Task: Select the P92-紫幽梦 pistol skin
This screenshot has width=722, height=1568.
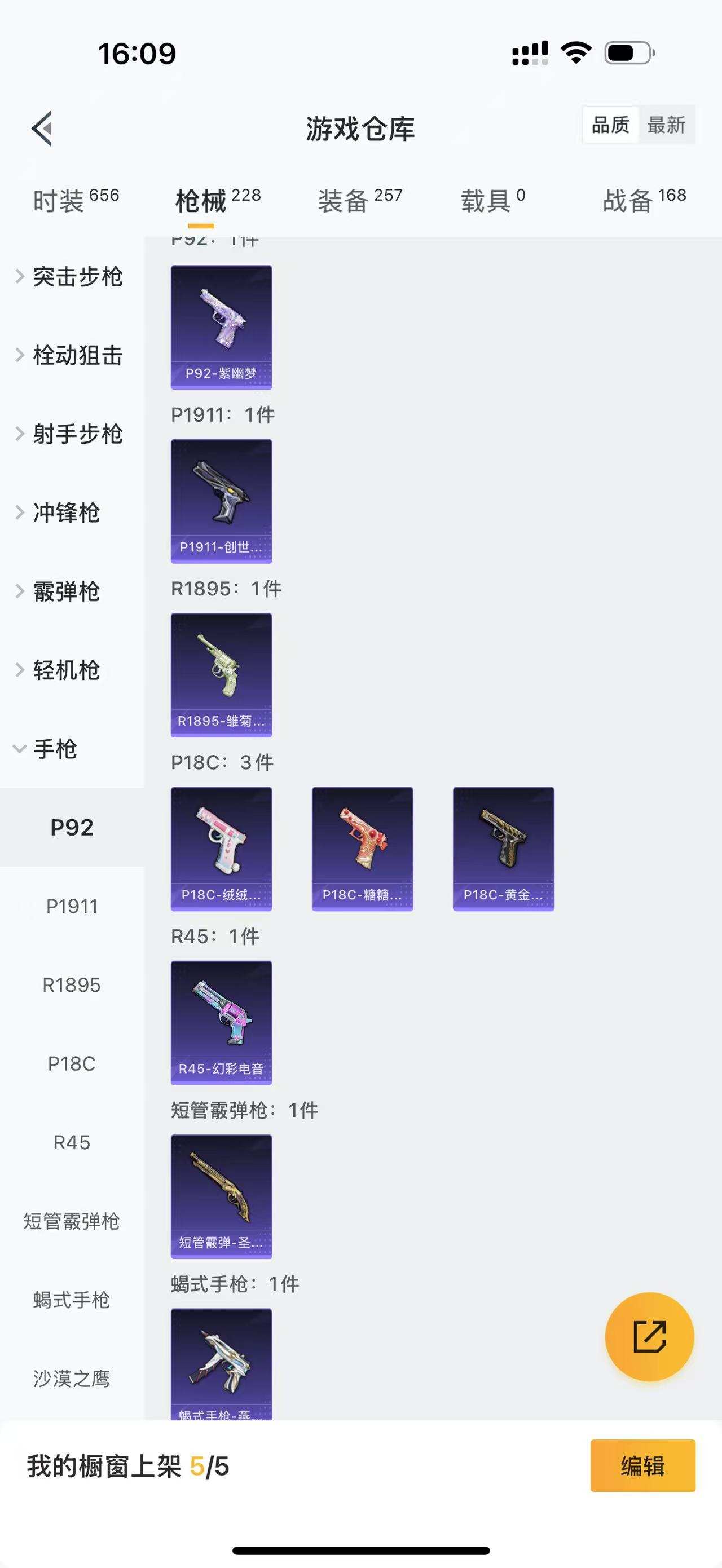Action: (221, 327)
